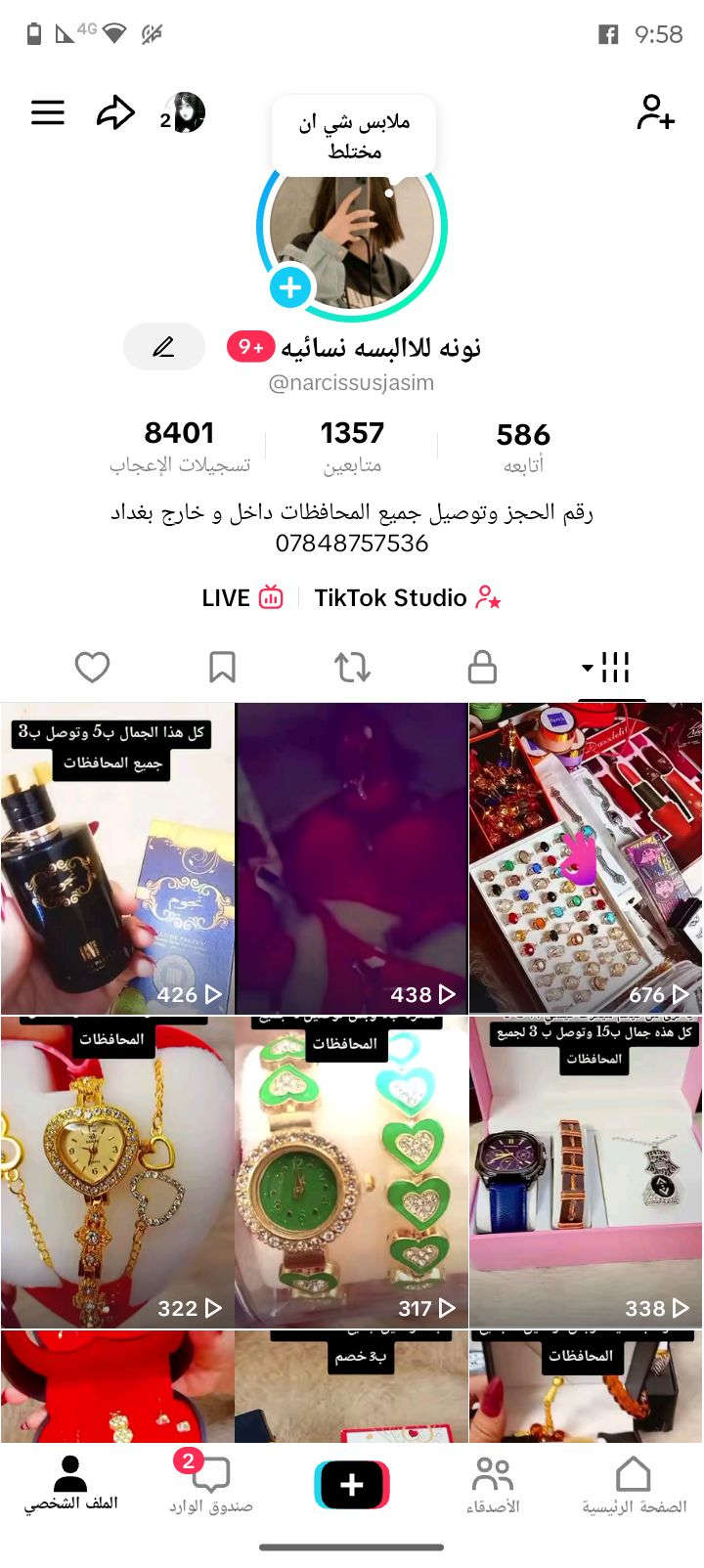
Task: Tap the plus badge on profile photo
Action: pyautogui.click(x=290, y=288)
